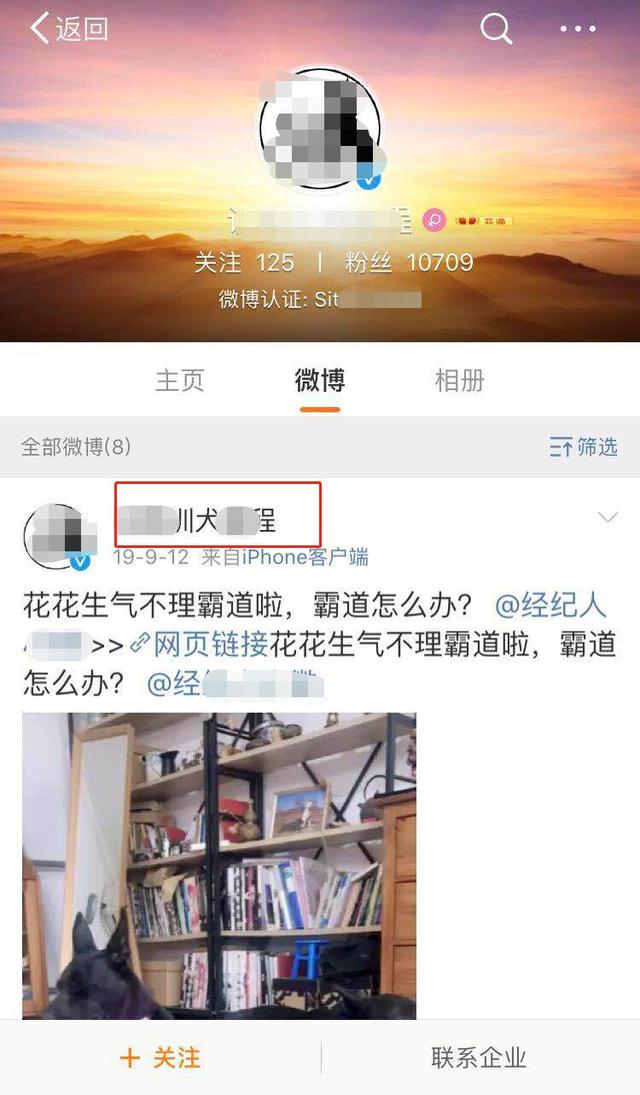Open the bookshelf photo in the post
The height and width of the screenshot is (1095, 640).
click(x=219, y=865)
